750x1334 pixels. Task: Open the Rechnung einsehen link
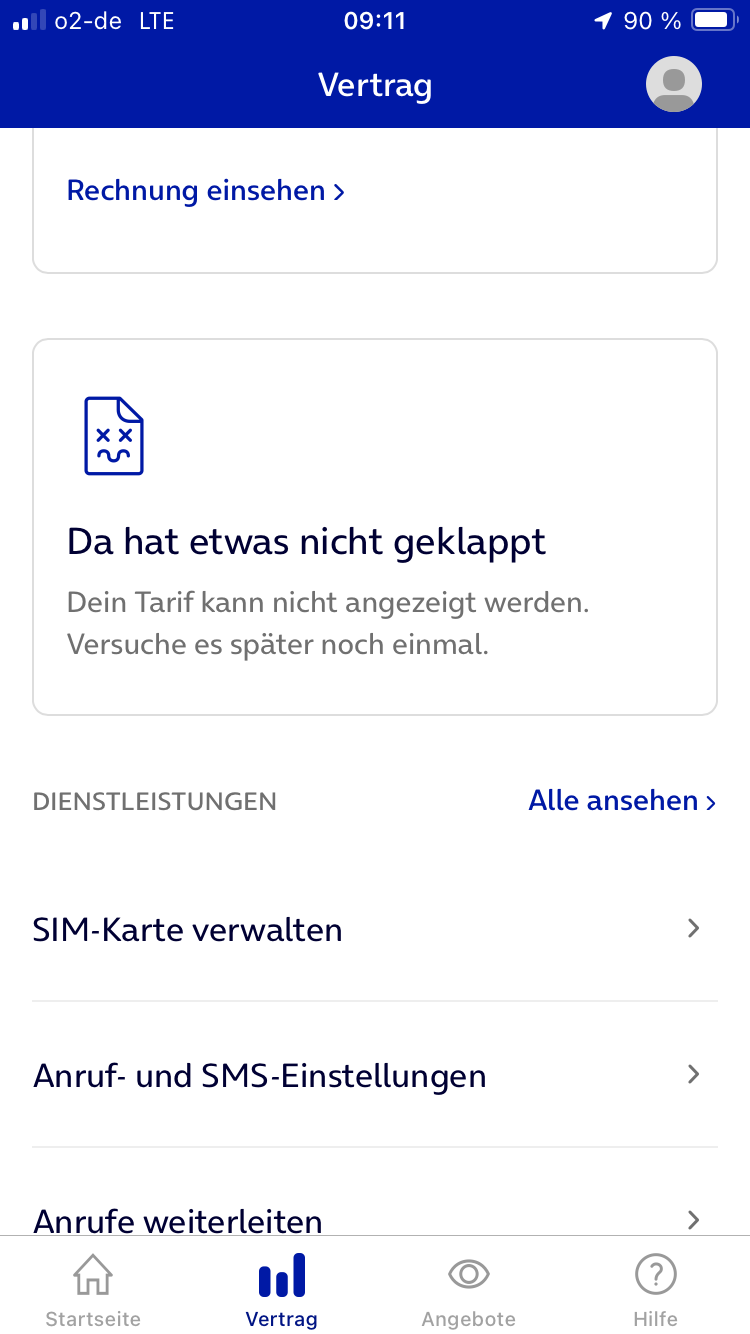coord(206,190)
